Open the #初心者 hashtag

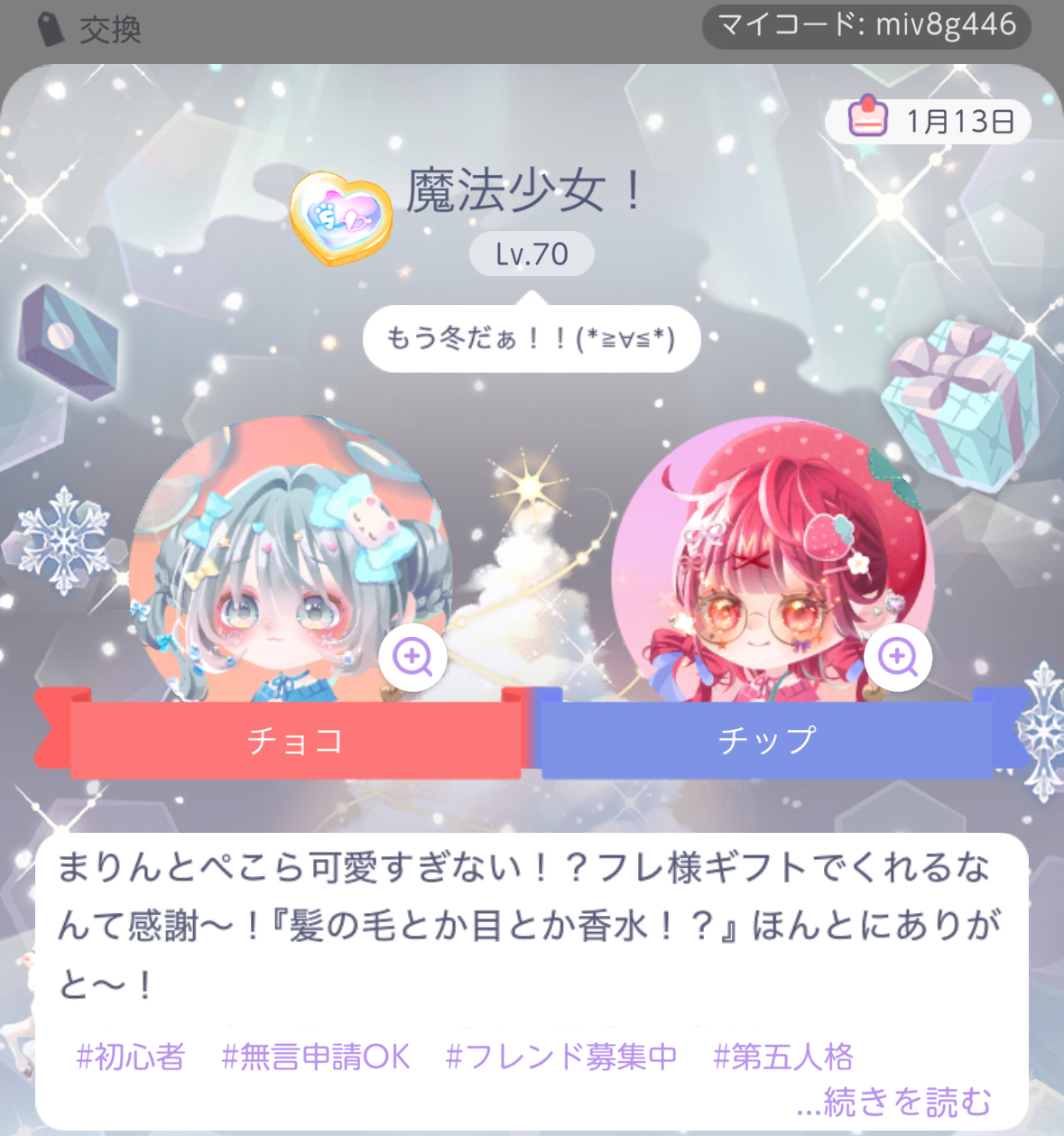pyautogui.click(x=131, y=1056)
